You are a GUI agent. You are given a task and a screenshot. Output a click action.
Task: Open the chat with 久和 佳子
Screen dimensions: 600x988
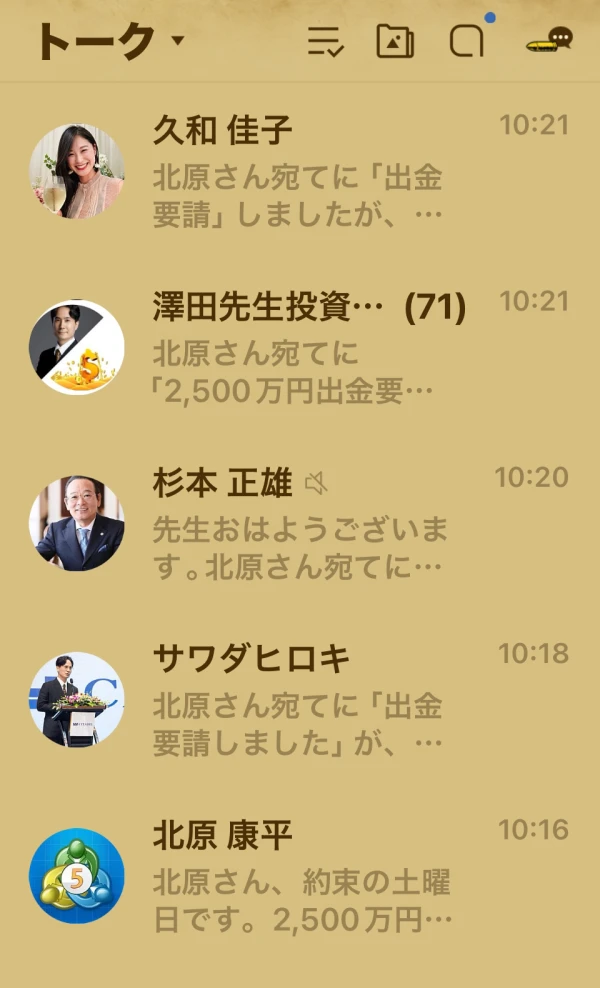pos(300,171)
